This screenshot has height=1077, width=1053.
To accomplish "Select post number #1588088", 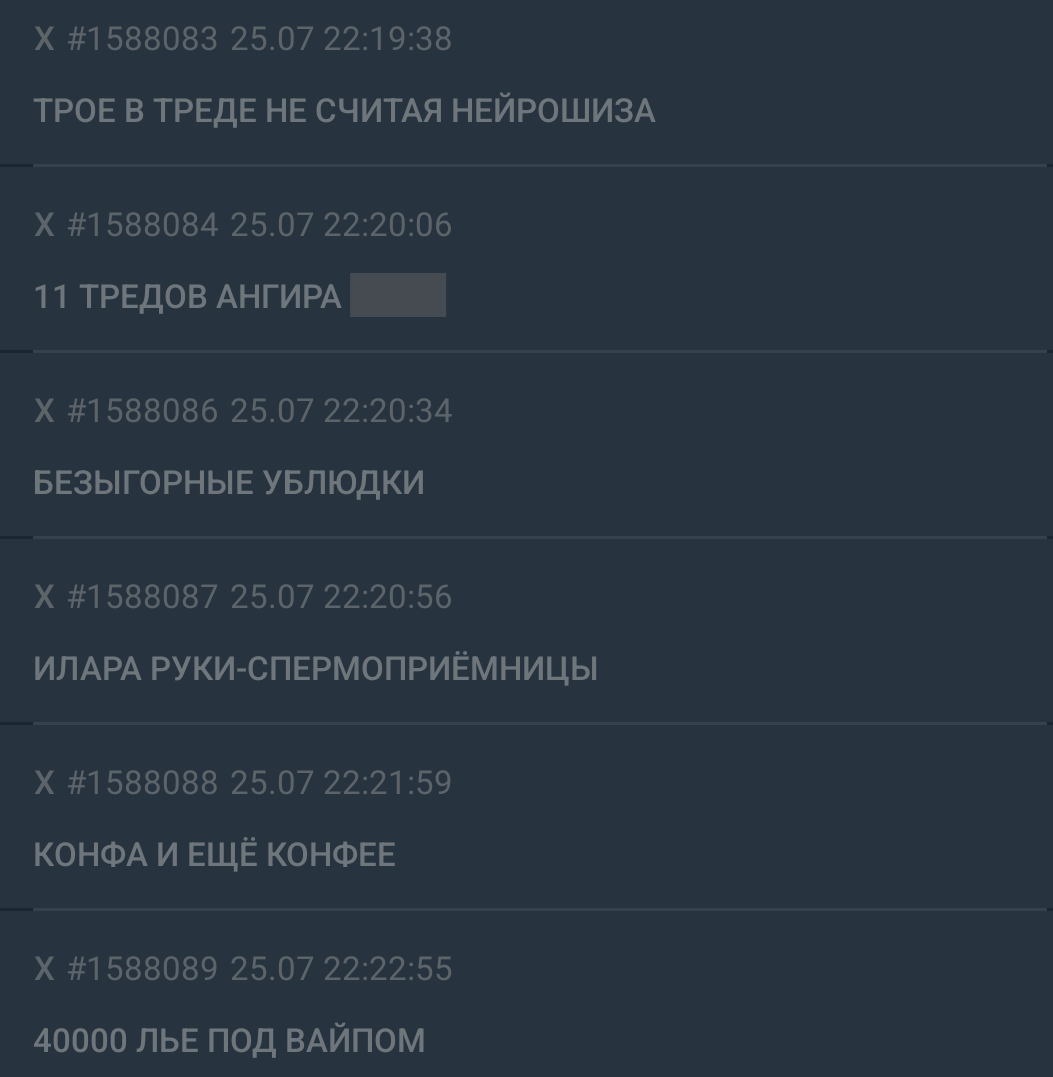I will [141, 783].
